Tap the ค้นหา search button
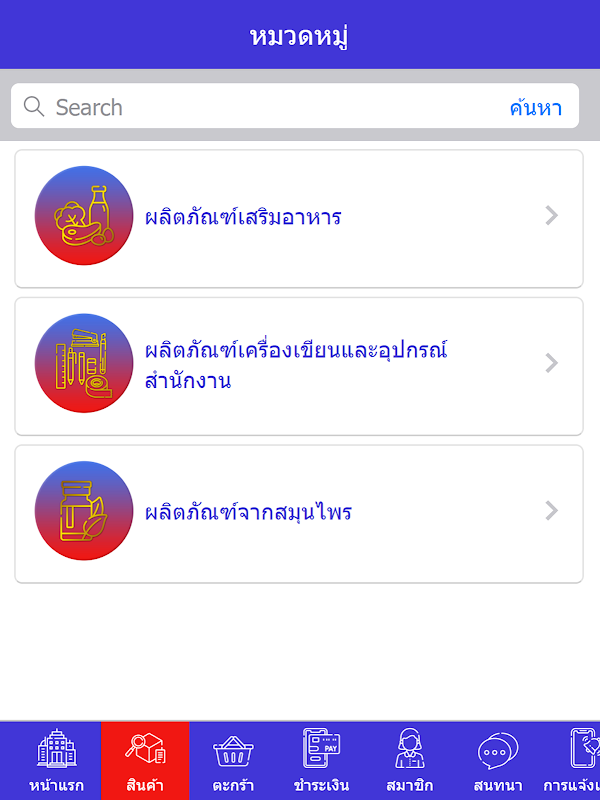600x800 pixels. [536, 108]
